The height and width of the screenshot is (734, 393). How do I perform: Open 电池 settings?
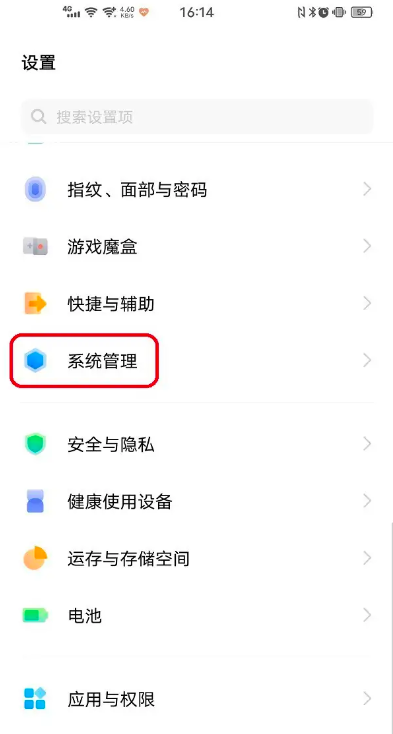196,616
